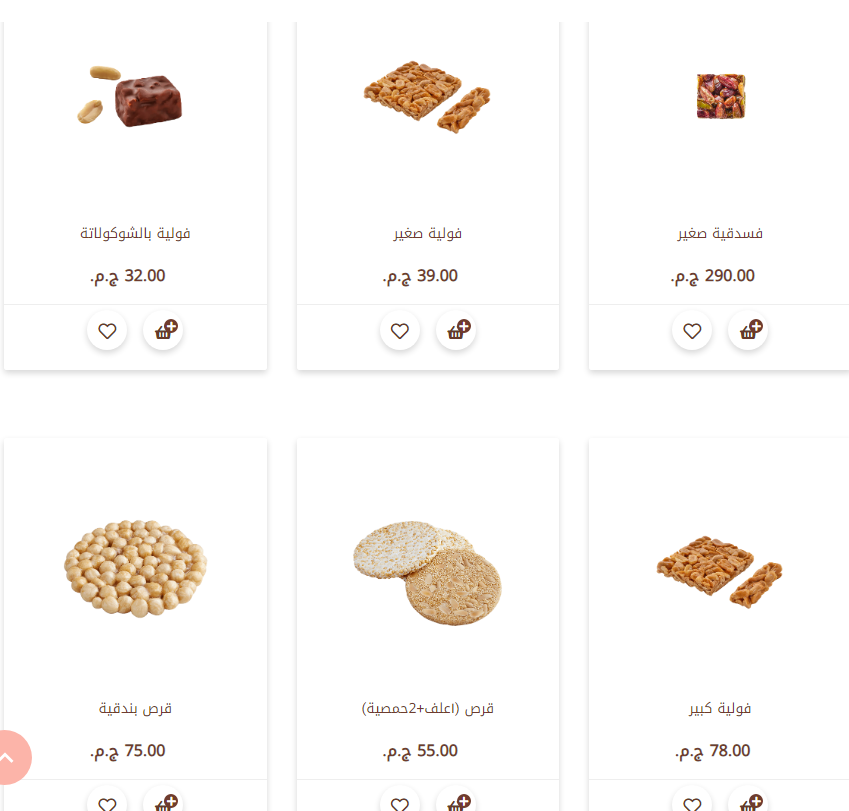View the فسدقية صغير product

[x=720, y=233]
